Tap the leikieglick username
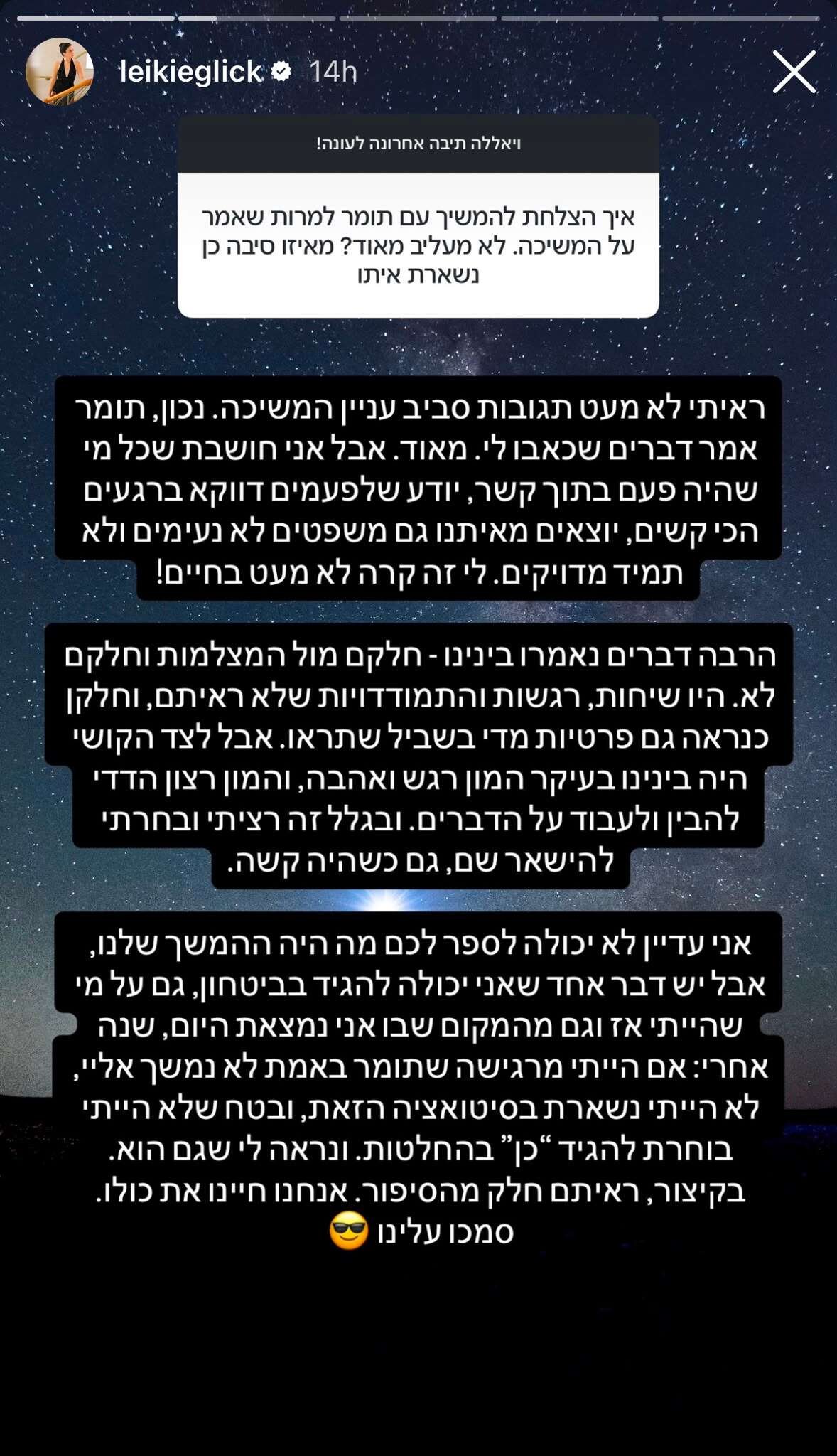This screenshot has height=1456, width=837. (x=191, y=72)
